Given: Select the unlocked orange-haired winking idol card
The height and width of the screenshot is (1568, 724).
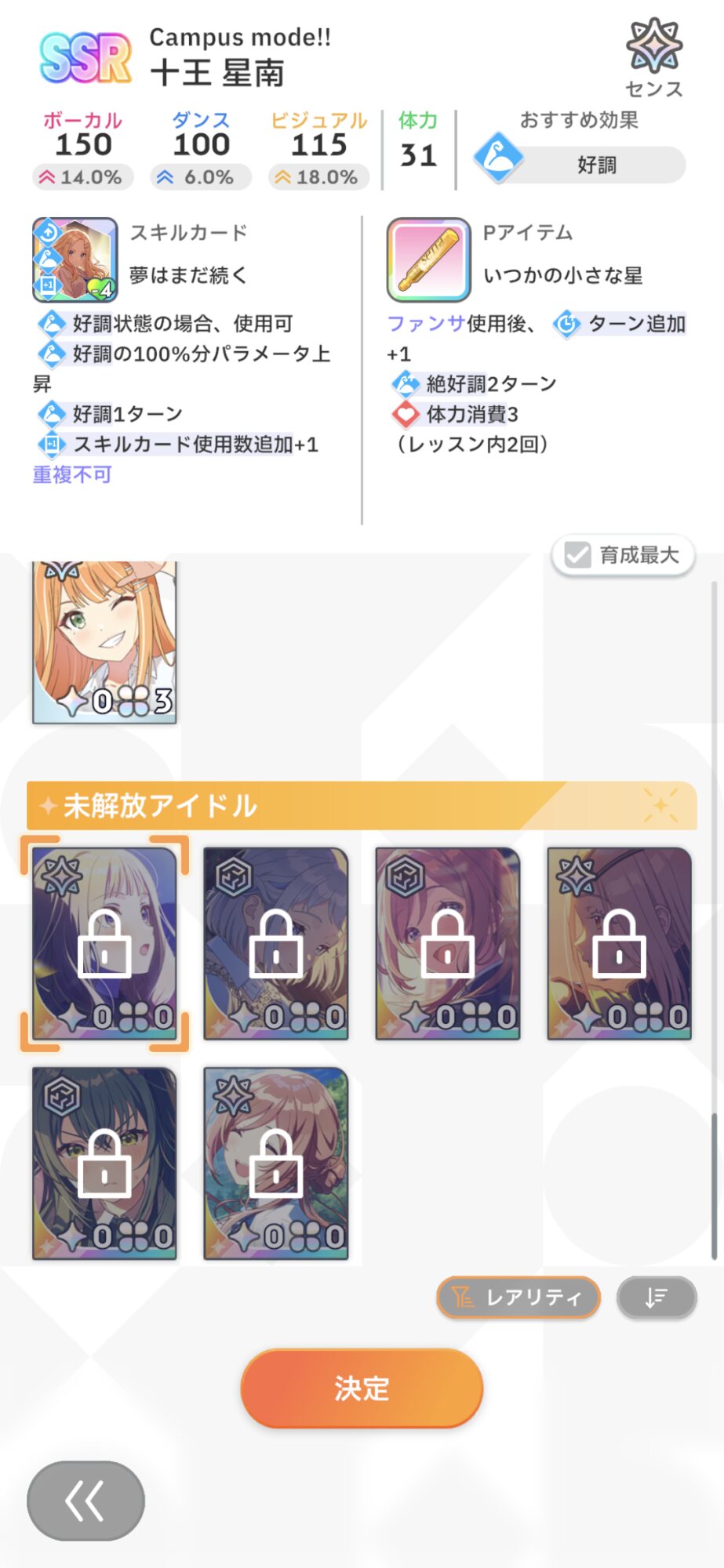Looking at the screenshot, I should coord(104,642).
